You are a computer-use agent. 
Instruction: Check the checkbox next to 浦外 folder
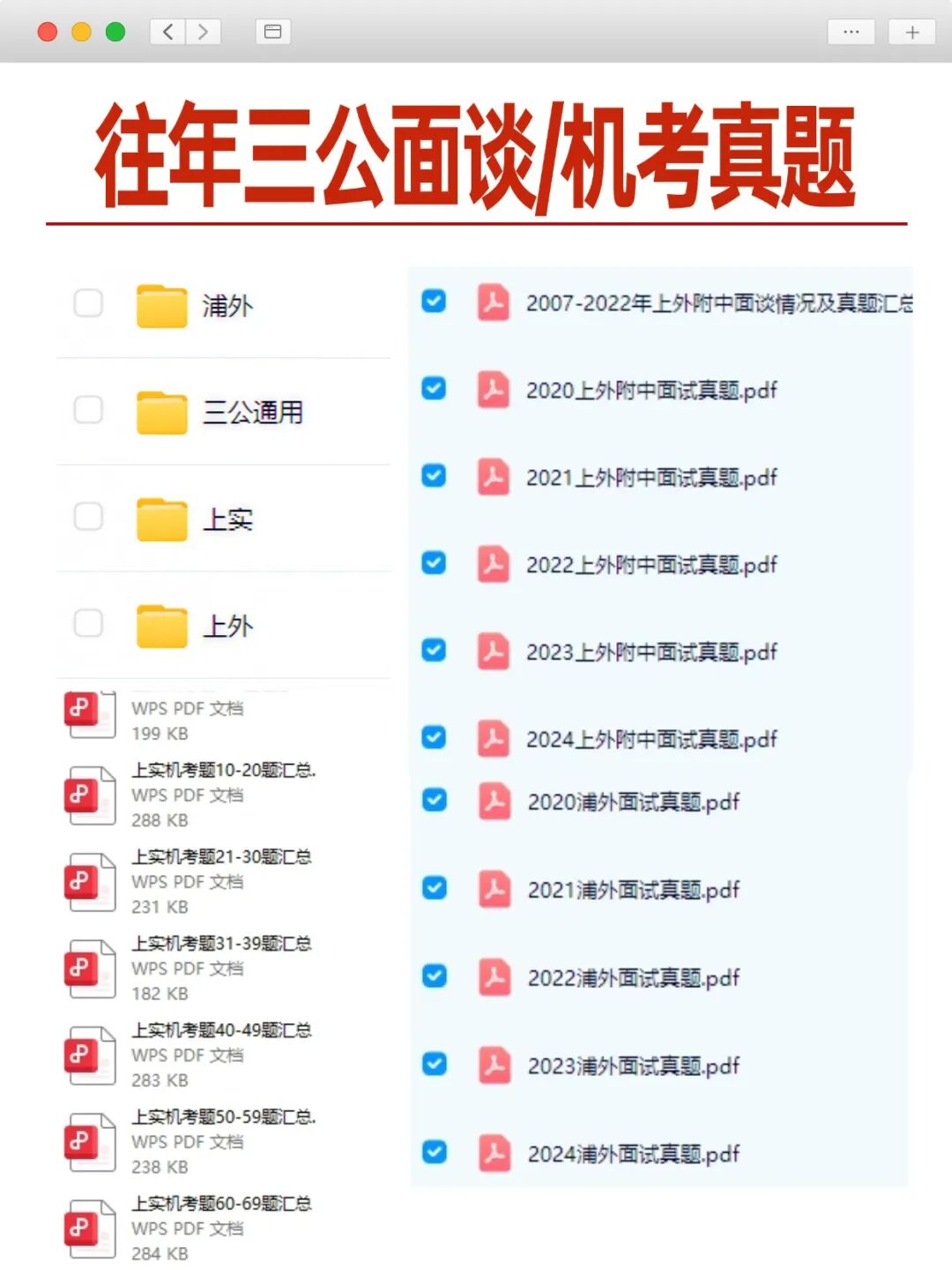[x=88, y=303]
